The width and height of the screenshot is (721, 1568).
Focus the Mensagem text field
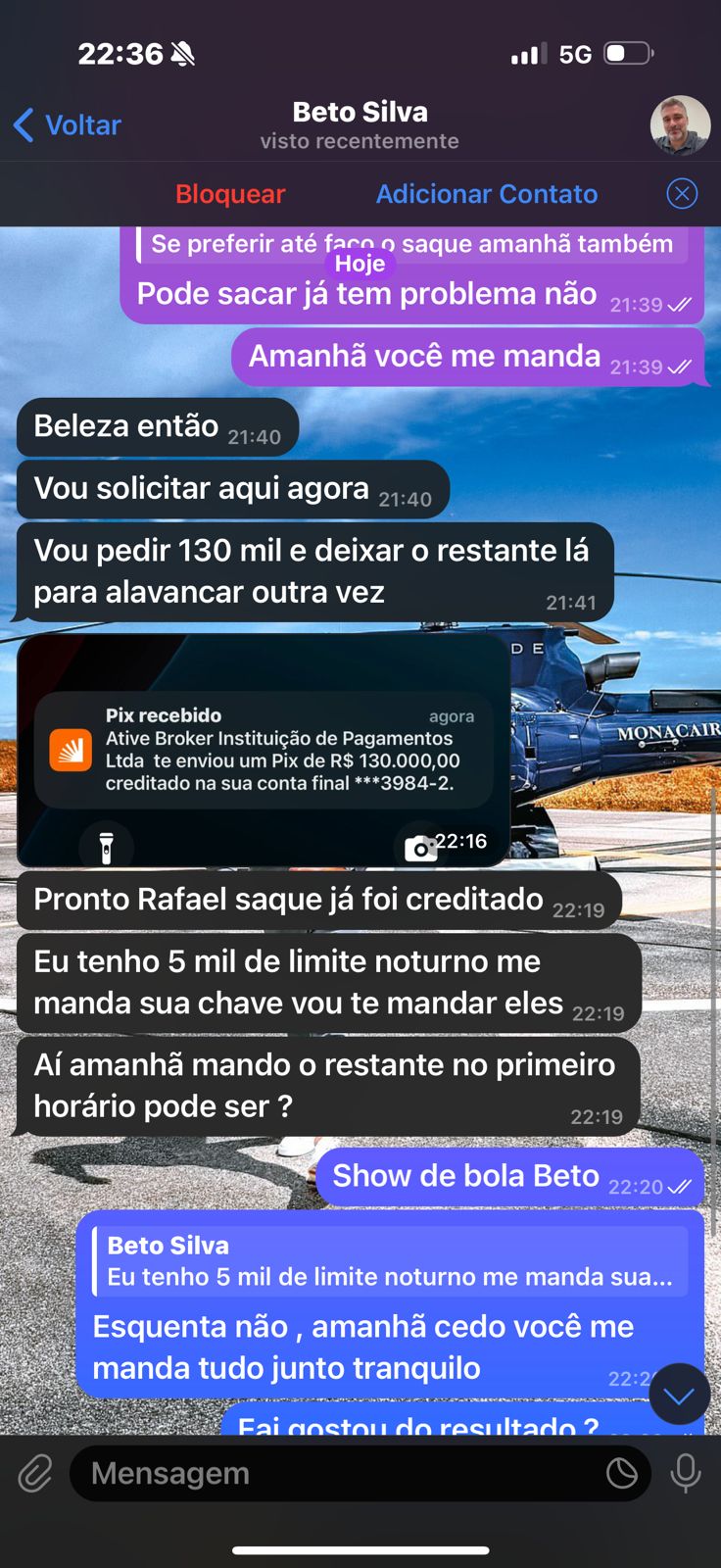point(333,1473)
